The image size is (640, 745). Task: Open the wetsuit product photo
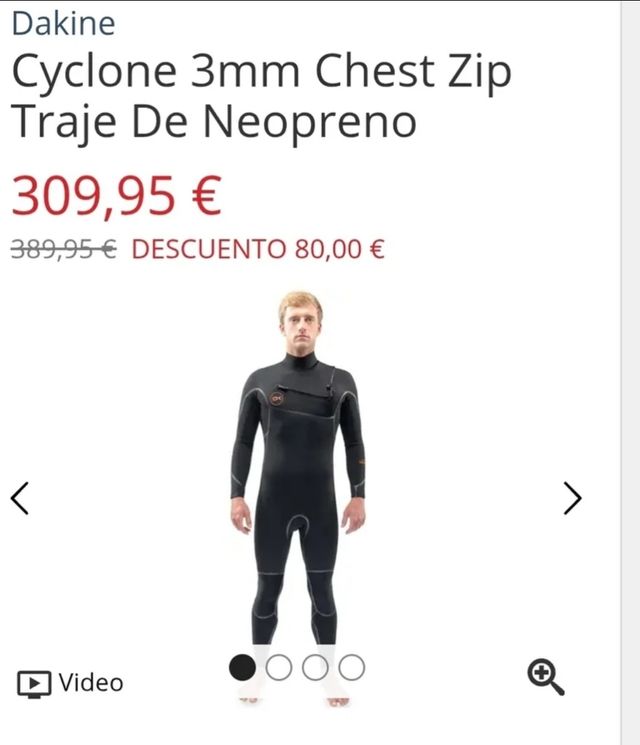[297, 480]
